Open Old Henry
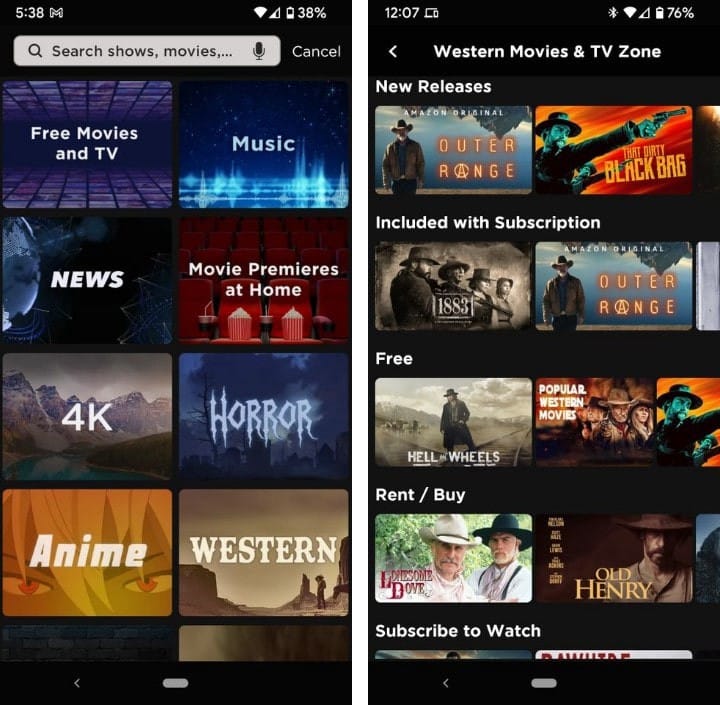This screenshot has width=720, height=705. tap(613, 558)
